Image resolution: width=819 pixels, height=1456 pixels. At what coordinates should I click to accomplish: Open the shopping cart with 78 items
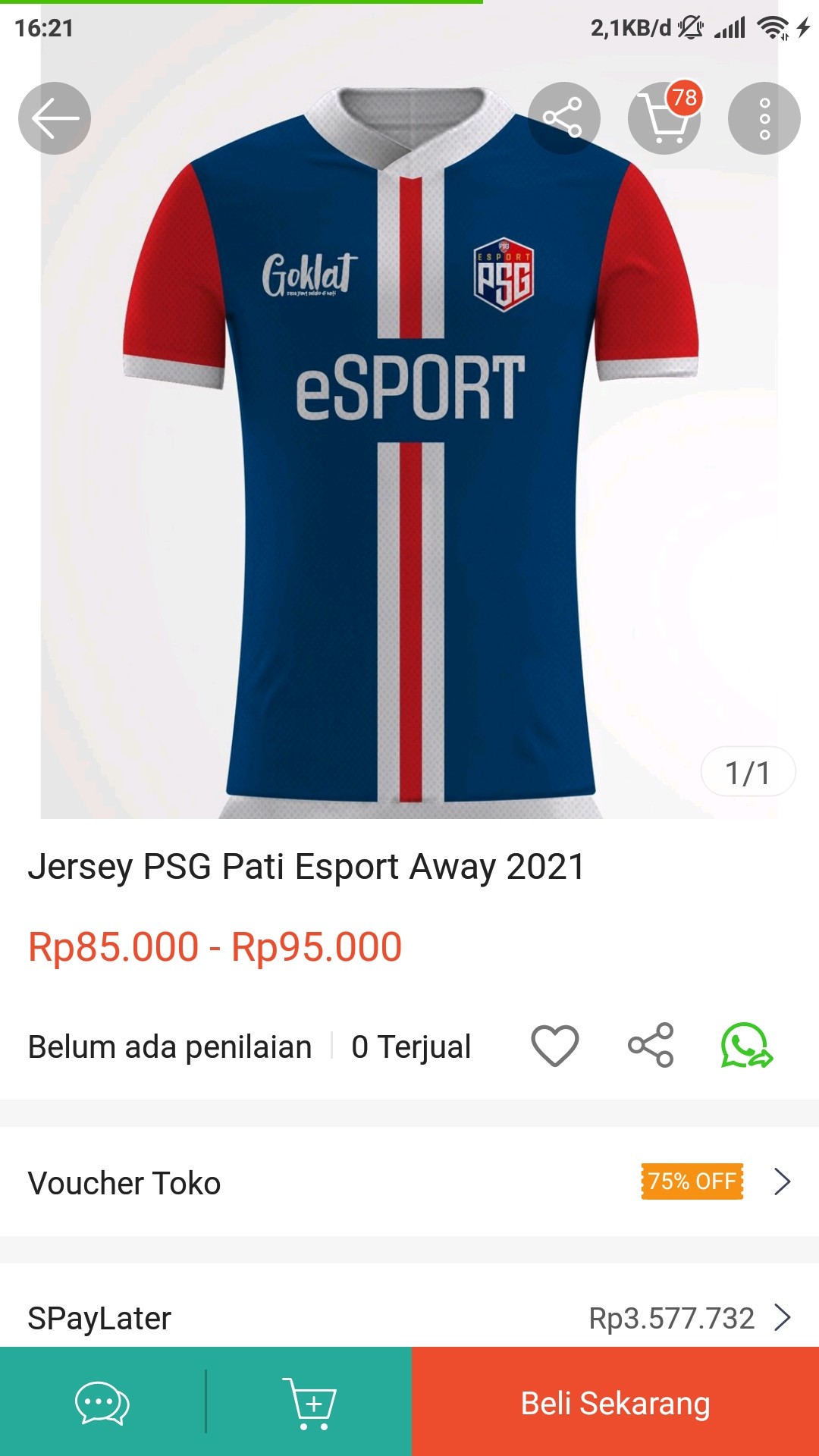pos(664,118)
